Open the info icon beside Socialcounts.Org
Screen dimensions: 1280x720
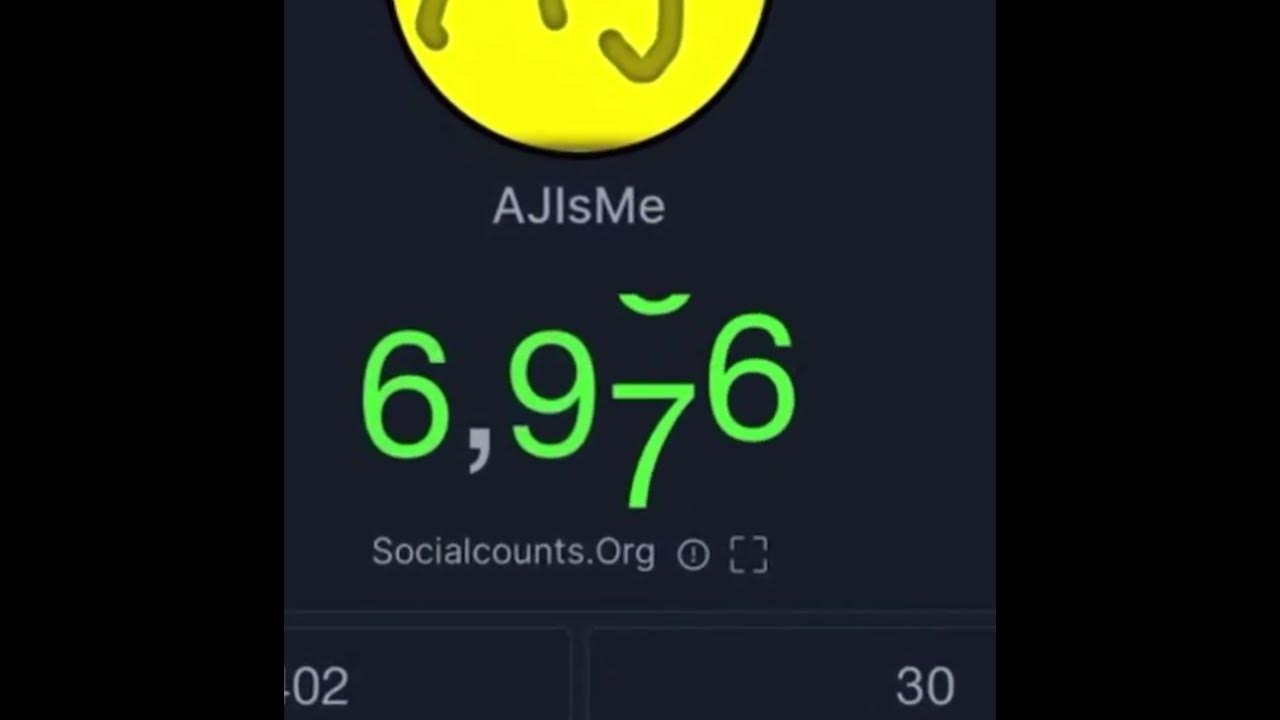(693, 554)
